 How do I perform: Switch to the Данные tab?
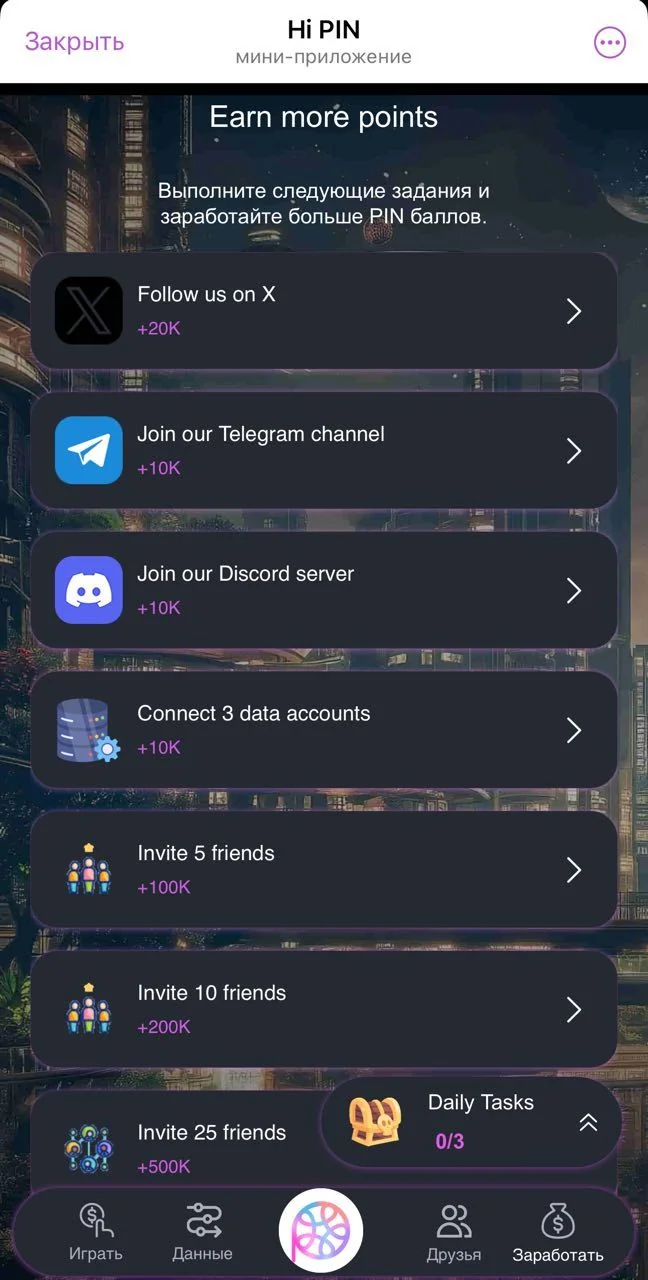[202, 1232]
